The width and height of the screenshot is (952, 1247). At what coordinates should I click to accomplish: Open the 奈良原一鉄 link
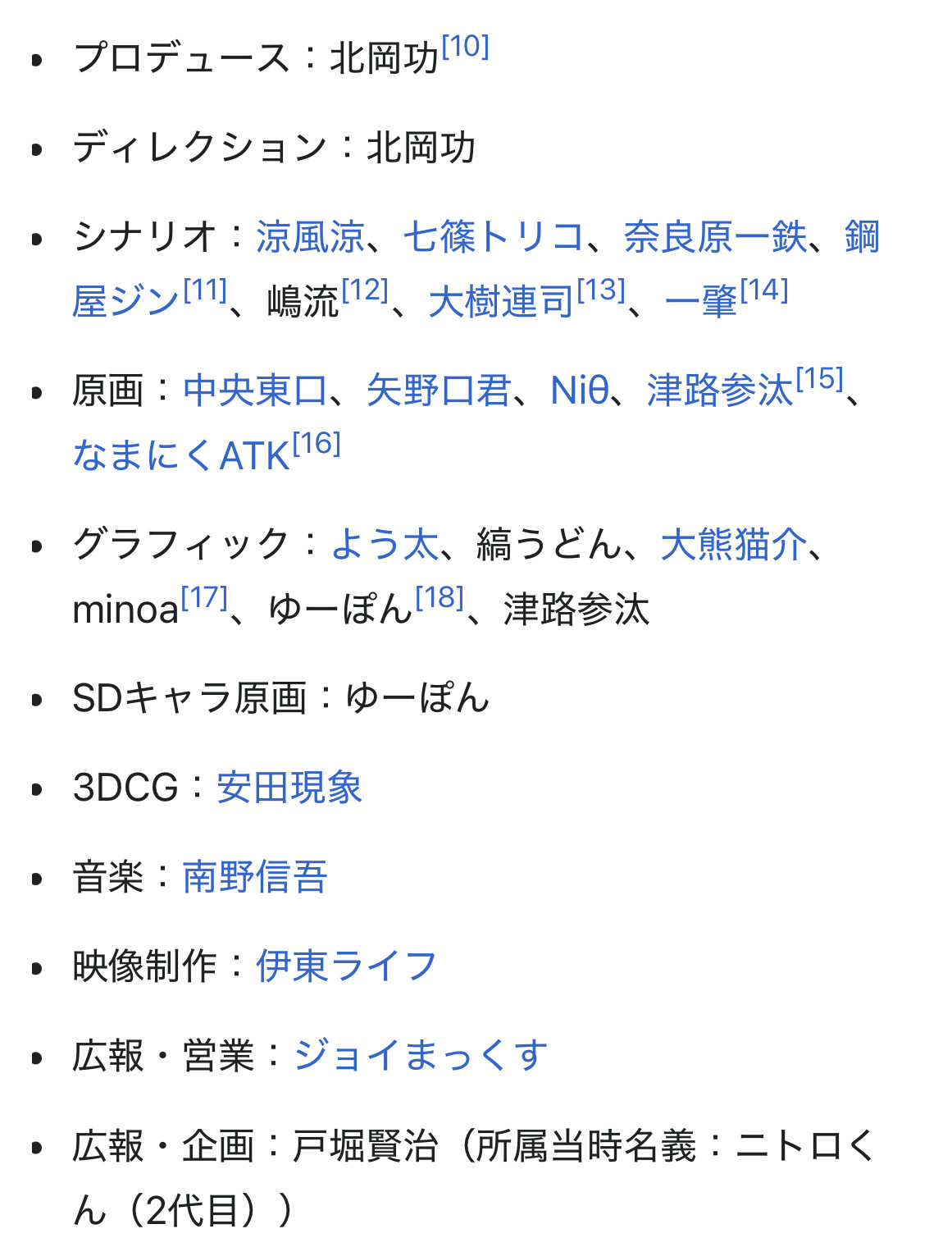[x=714, y=238]
